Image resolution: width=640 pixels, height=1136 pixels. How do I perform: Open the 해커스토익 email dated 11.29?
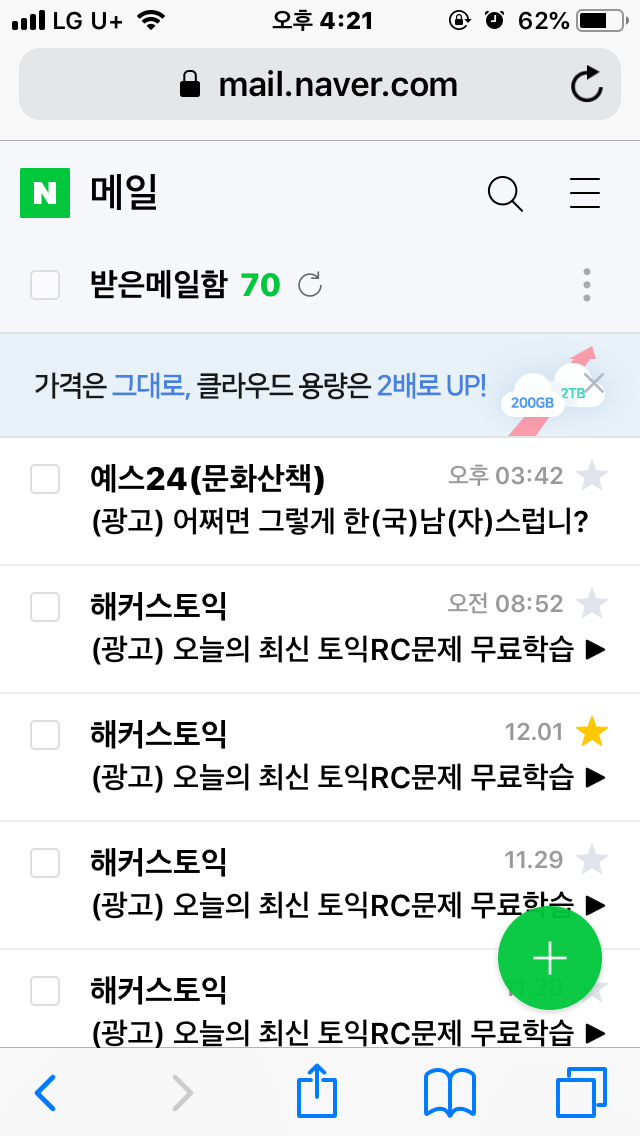300,884
